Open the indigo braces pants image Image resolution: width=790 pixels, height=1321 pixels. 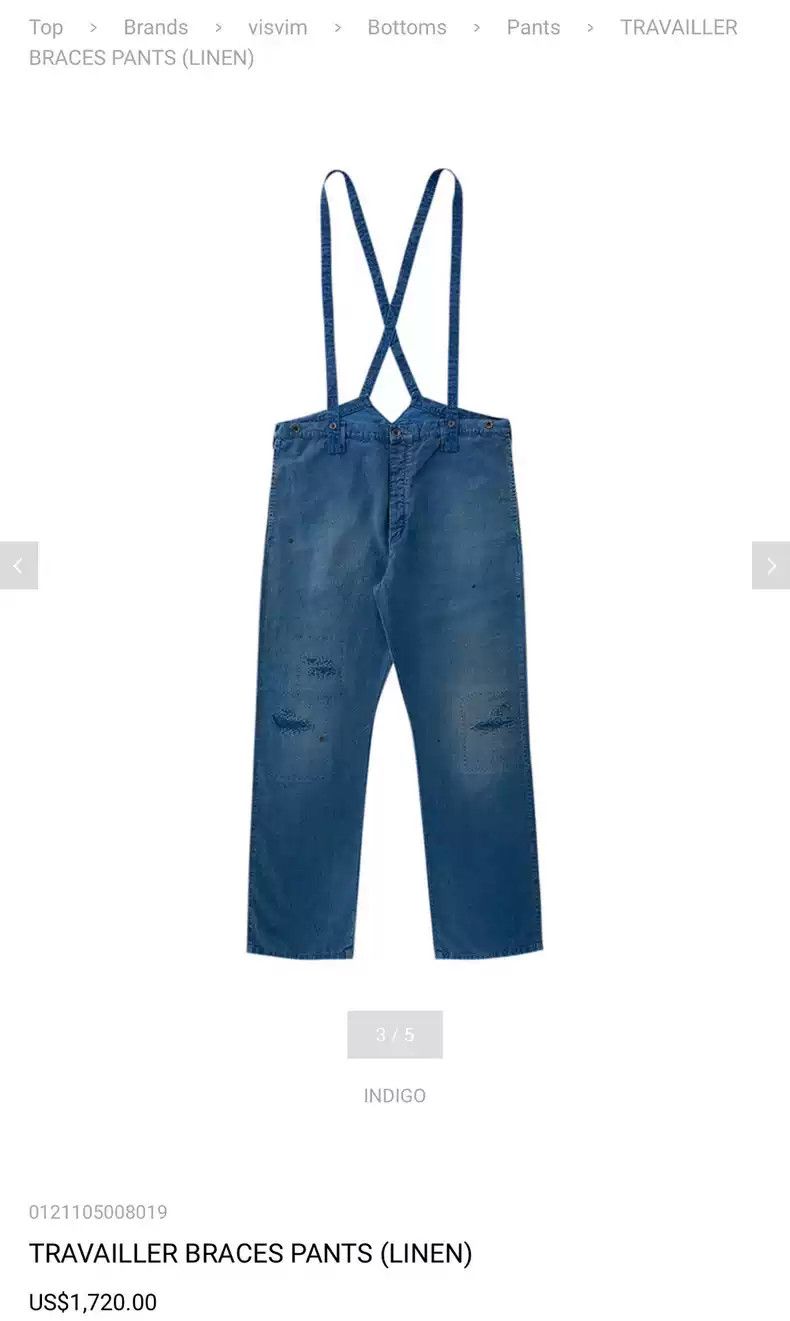[395, 564]
